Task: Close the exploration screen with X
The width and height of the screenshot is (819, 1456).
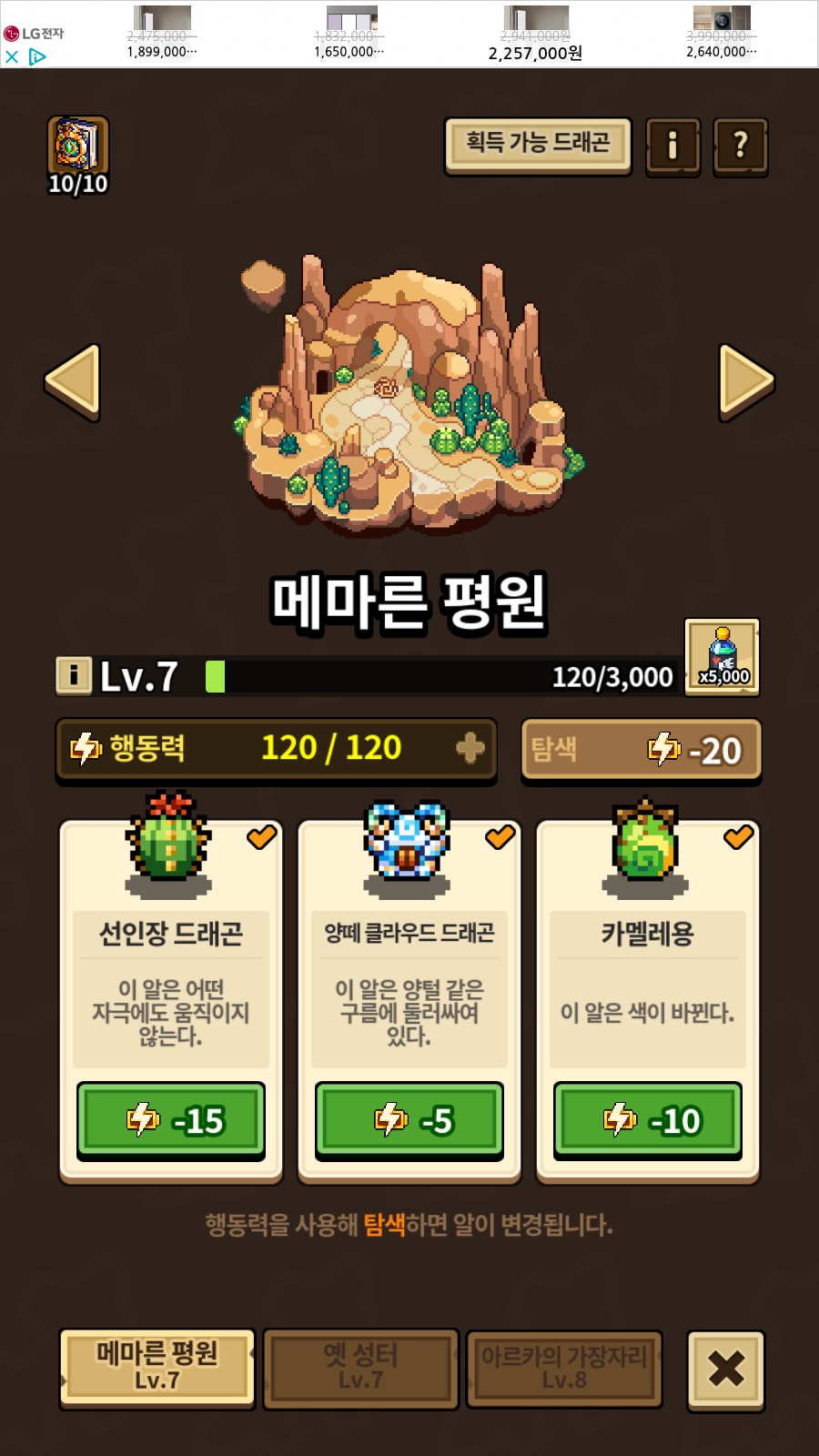Action: tap(726, 1370)
